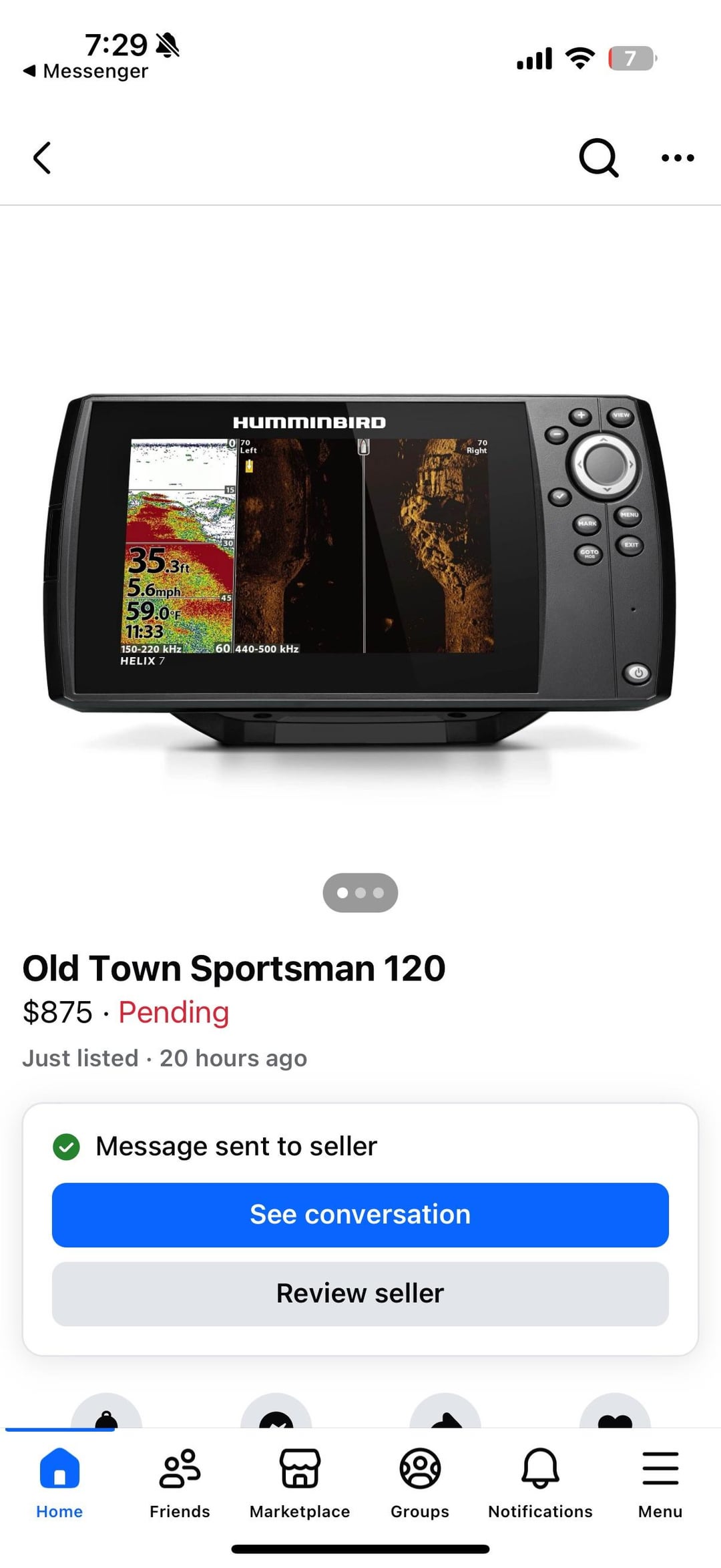The image size is (721, 1568).
Task: Return to Messenger via the status bar link
Action: [x=87, y=71]
